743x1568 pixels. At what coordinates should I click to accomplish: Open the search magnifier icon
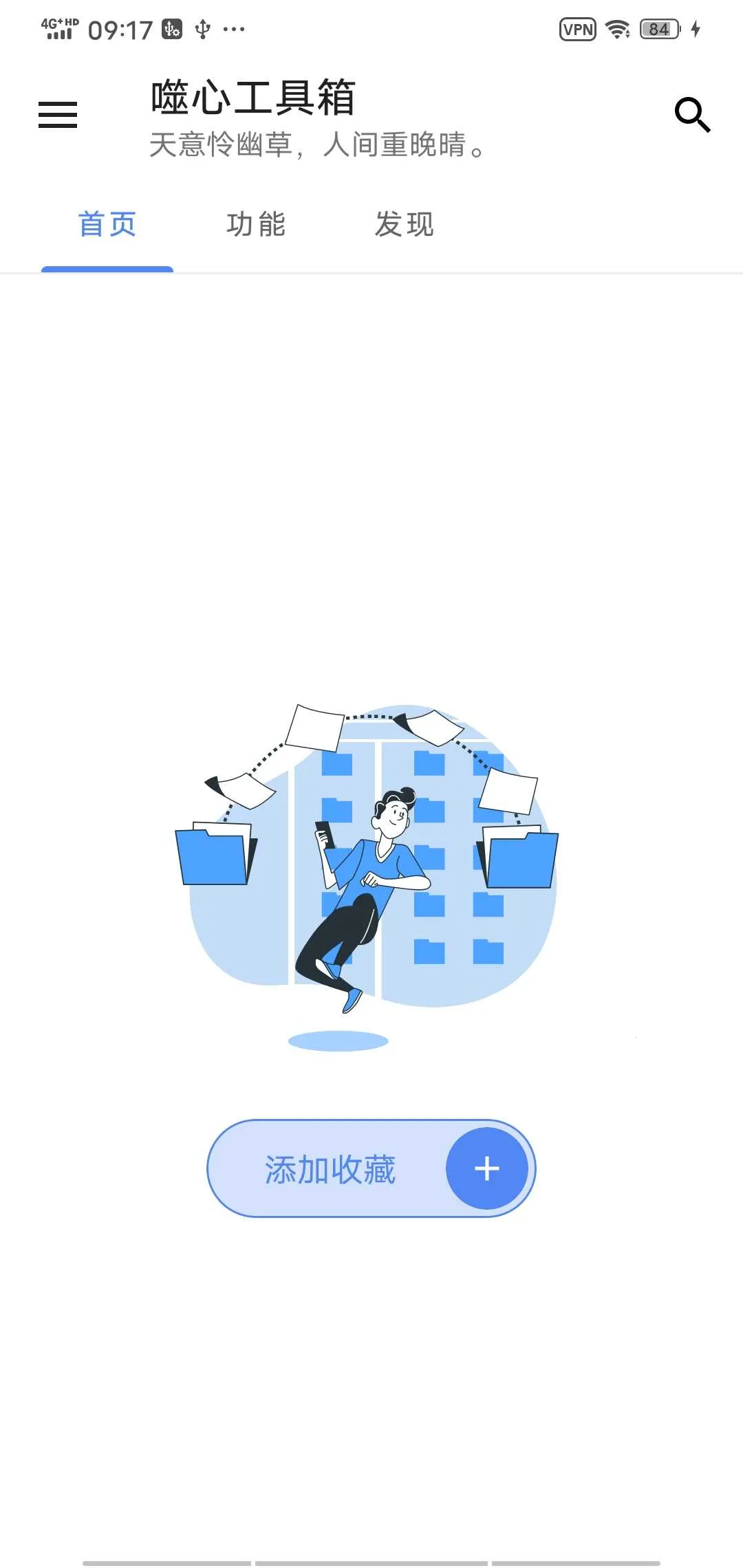692,115
